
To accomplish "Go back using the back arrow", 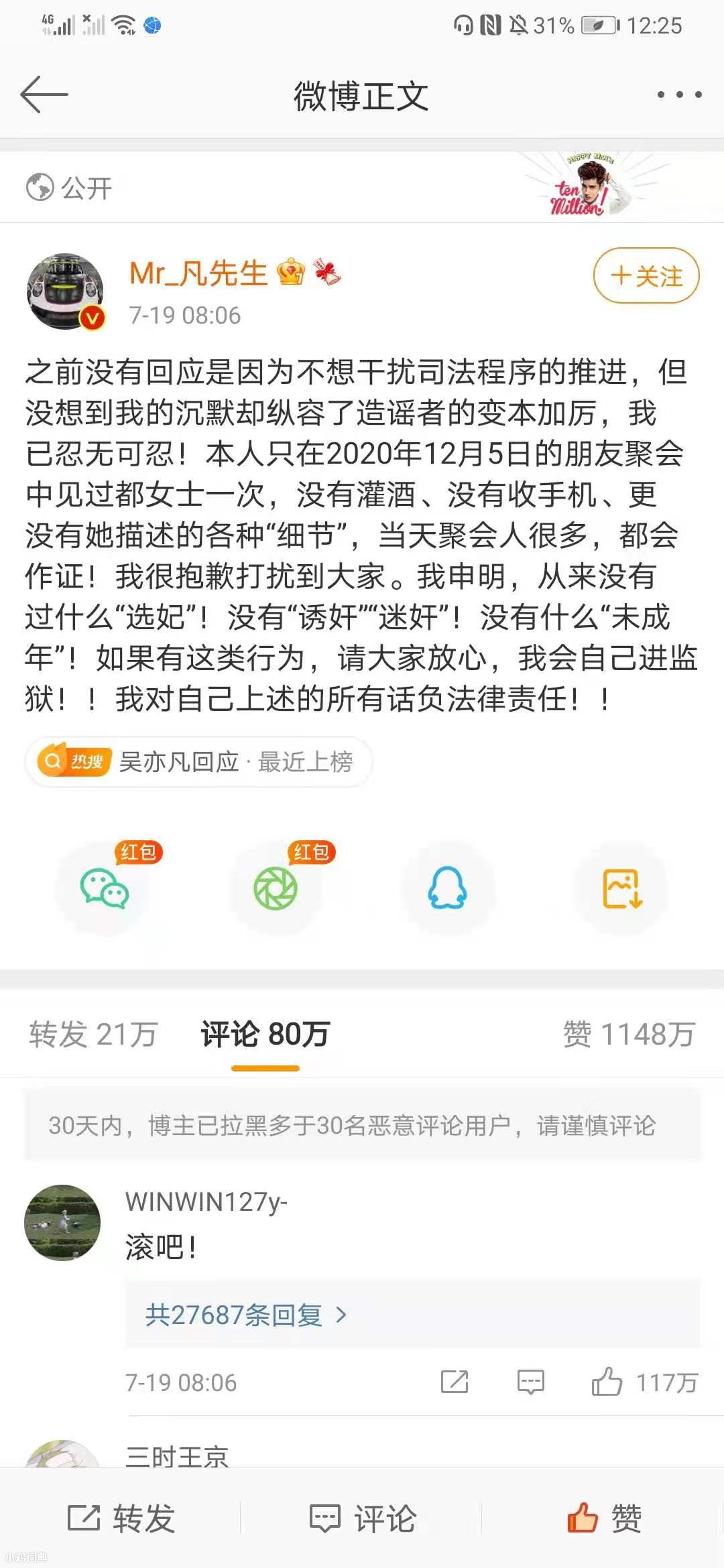I will click(44, 94).
